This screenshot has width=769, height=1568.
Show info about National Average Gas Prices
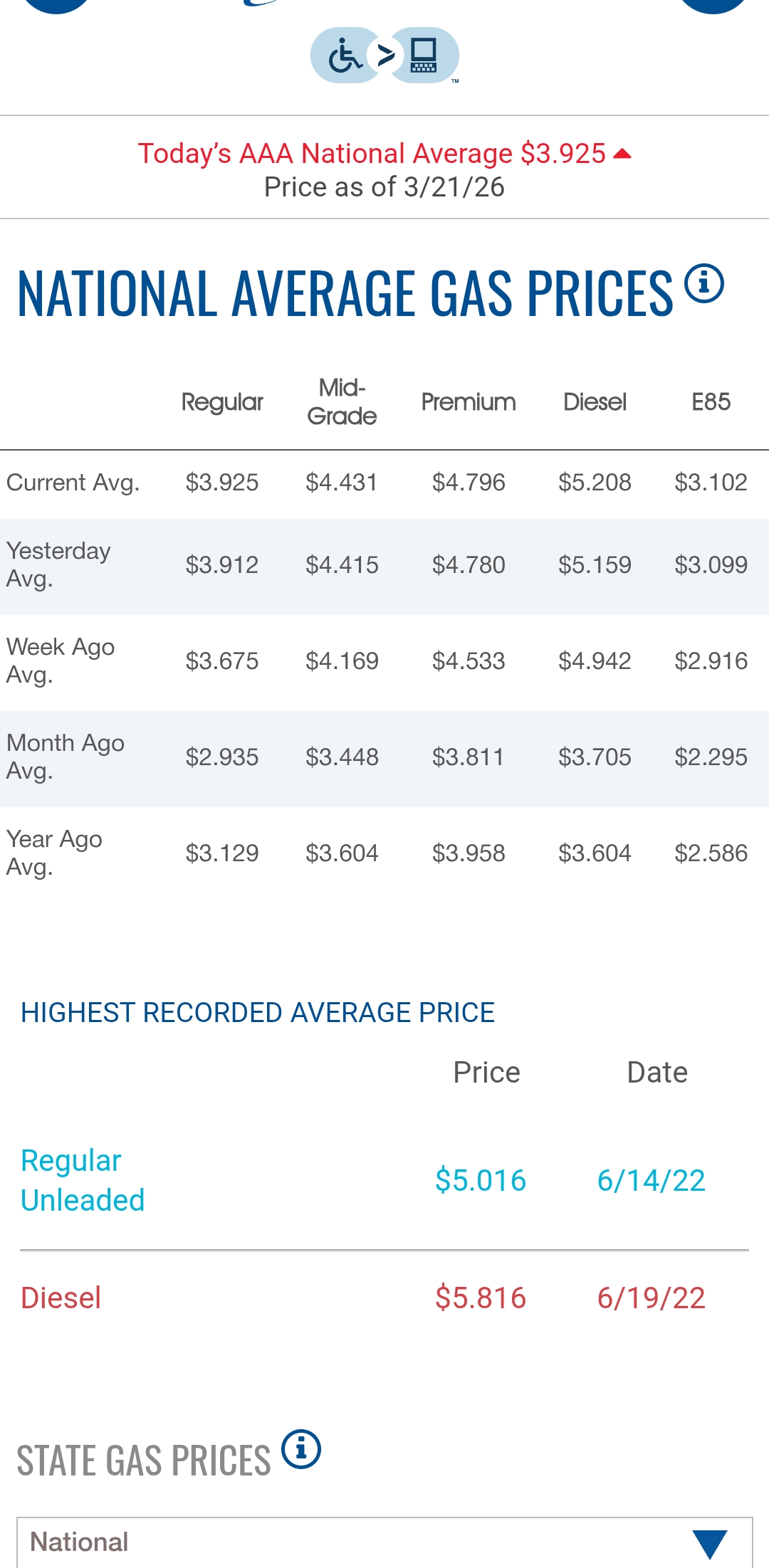tap(703, 284)
